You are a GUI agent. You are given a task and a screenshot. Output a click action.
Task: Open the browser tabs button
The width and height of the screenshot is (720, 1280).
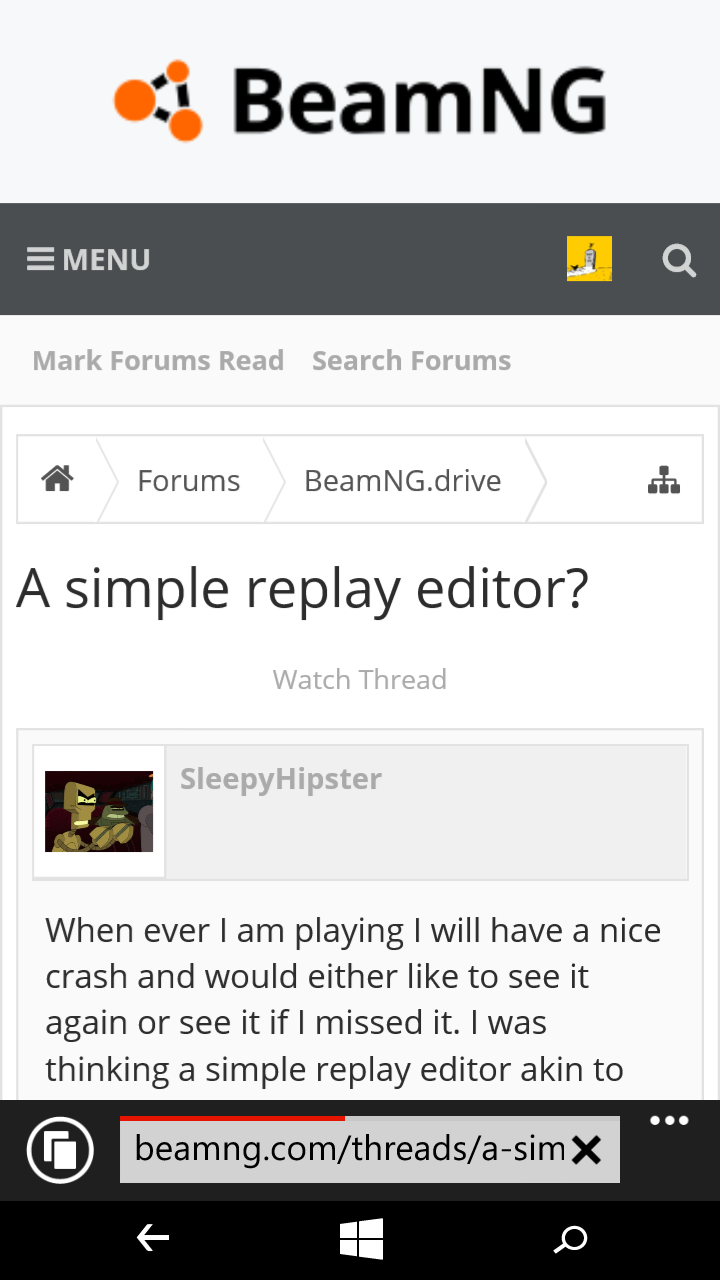click(60, 1150)
